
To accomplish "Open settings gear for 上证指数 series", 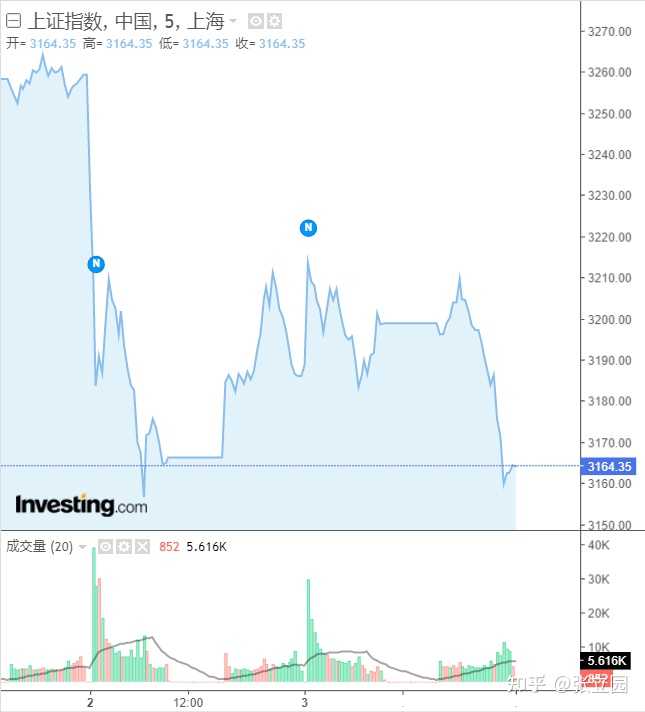I will pyautogui.click(x=274, y=21).
